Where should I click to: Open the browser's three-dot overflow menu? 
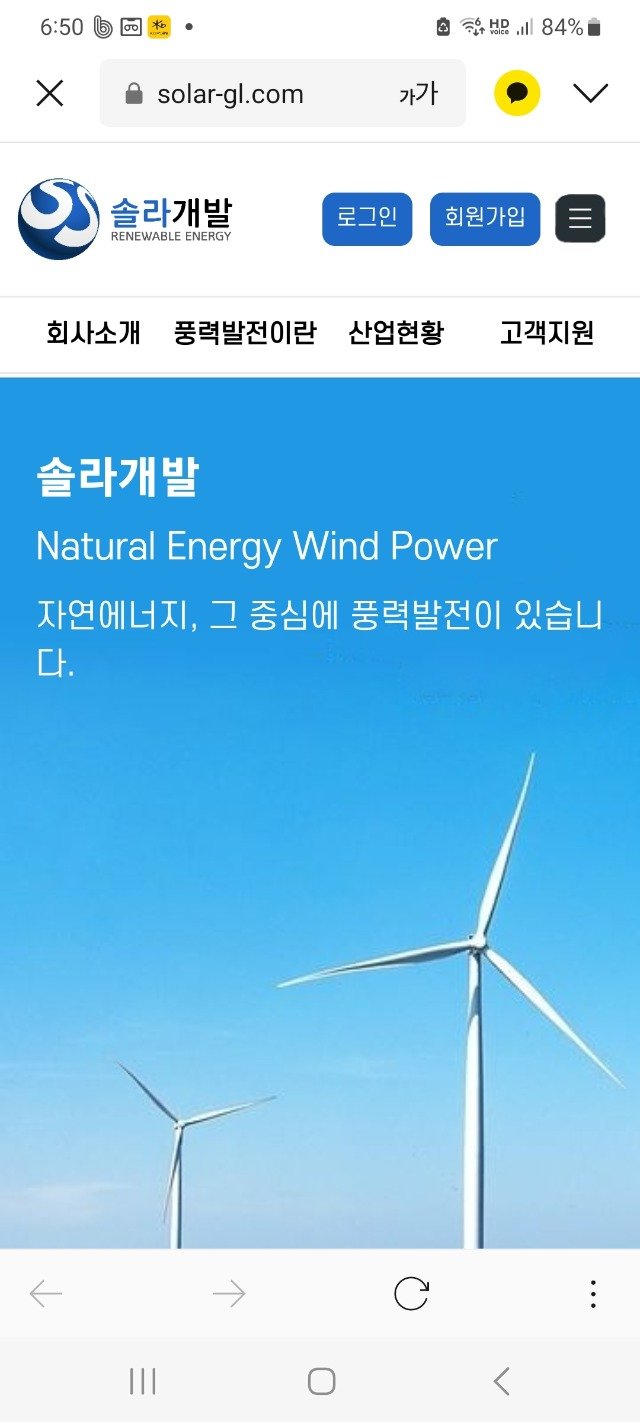click(x=593, y=1294)
